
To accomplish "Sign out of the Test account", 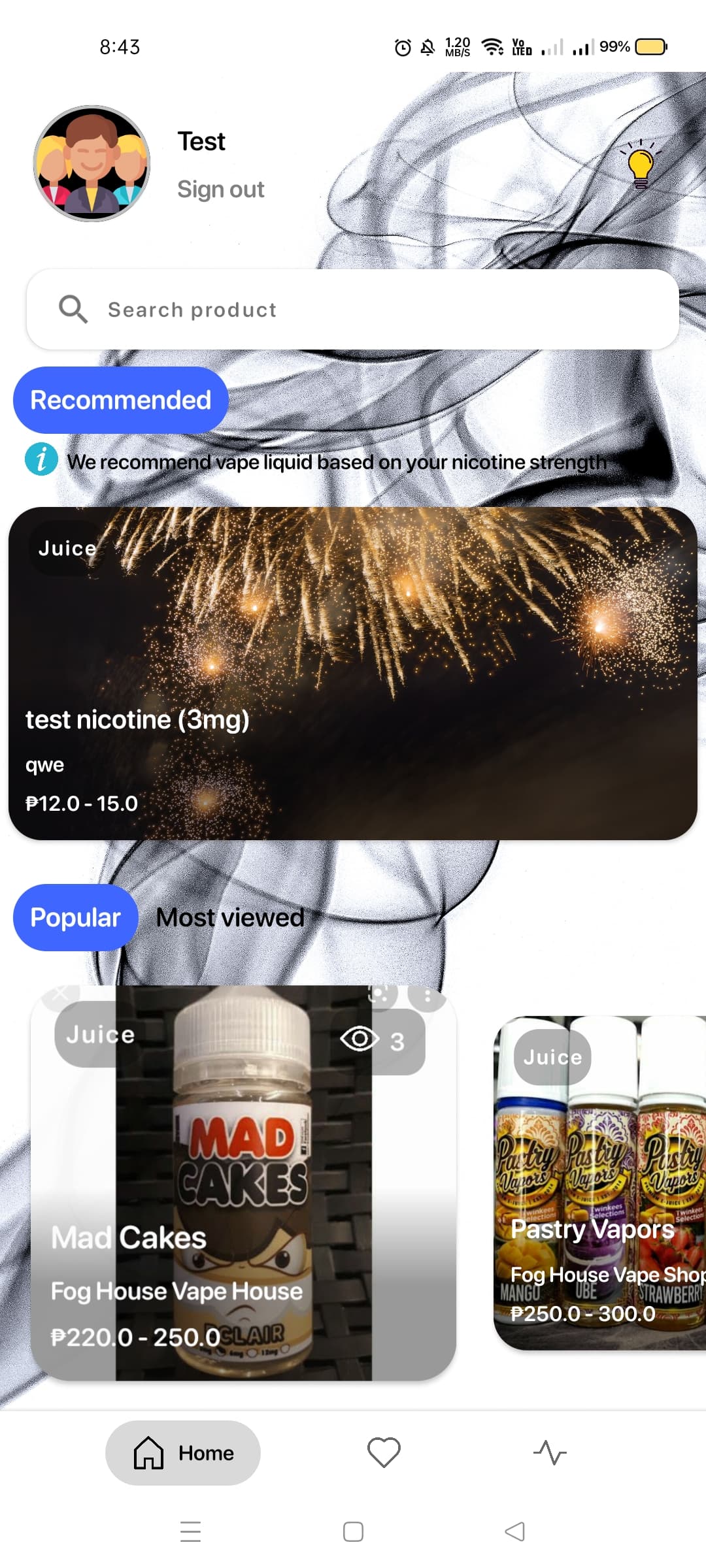I will [220, 189].
